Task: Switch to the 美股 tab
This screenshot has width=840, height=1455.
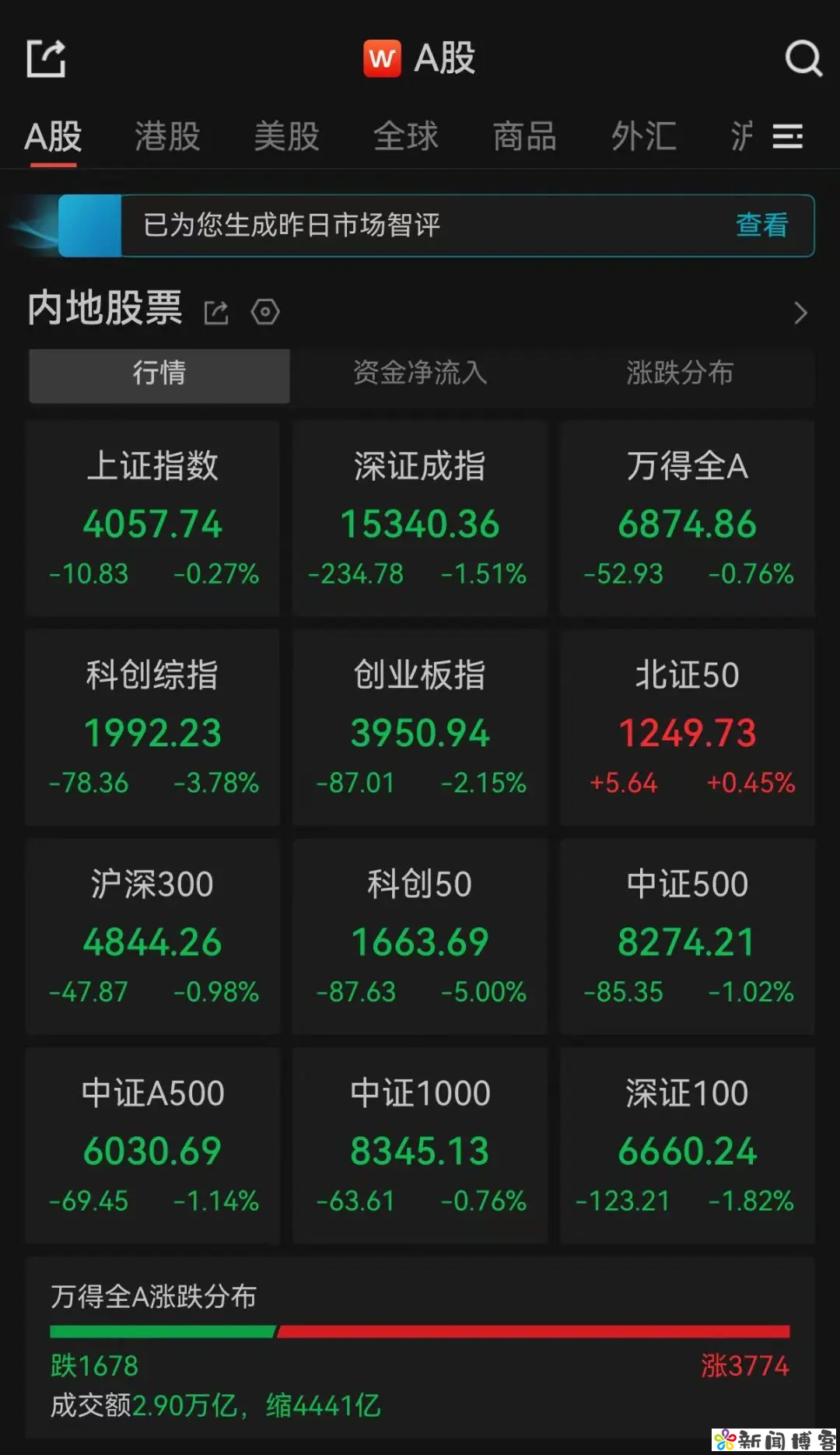Action: click(286, 136)
